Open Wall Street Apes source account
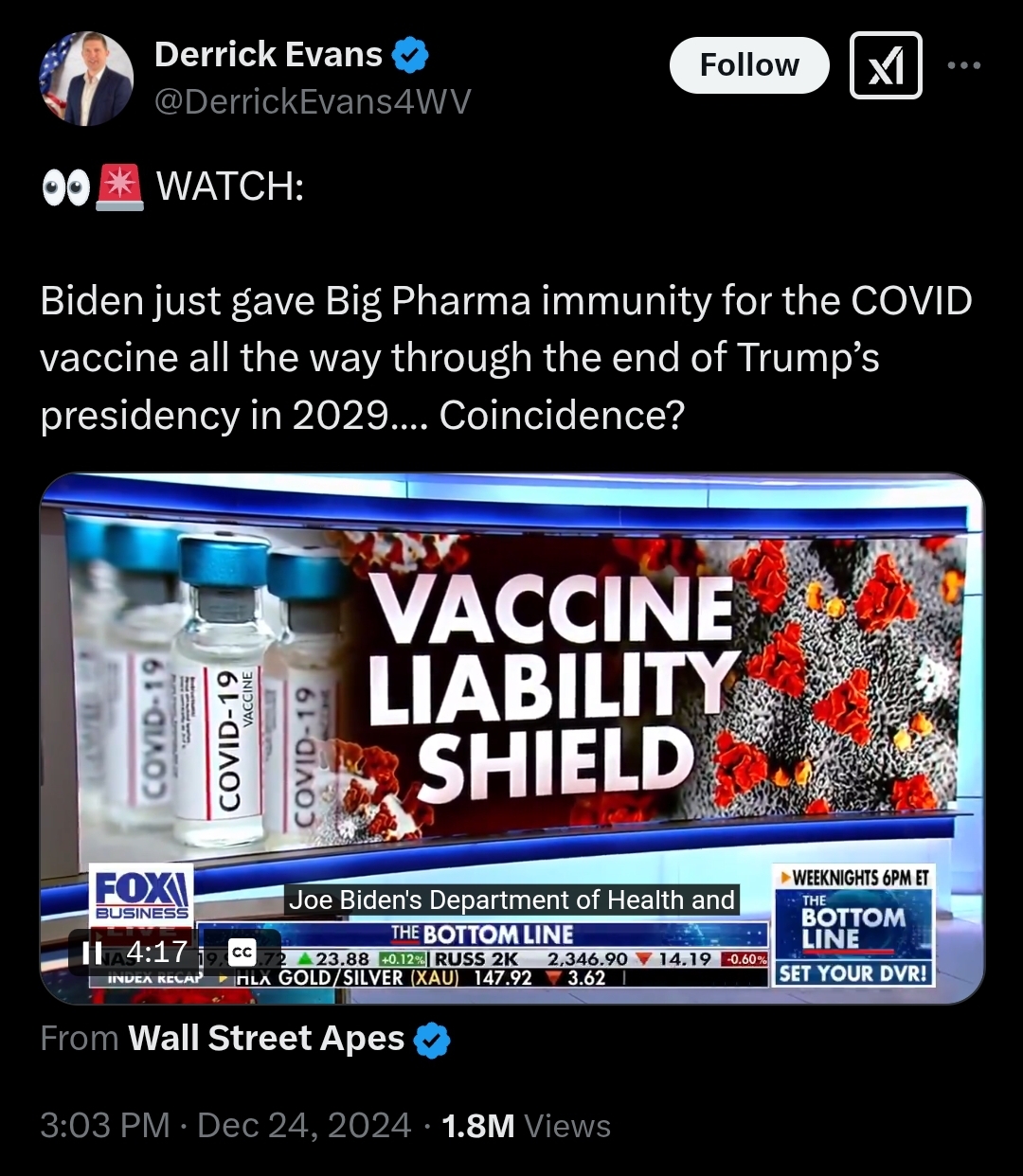 pos(267,1039)
